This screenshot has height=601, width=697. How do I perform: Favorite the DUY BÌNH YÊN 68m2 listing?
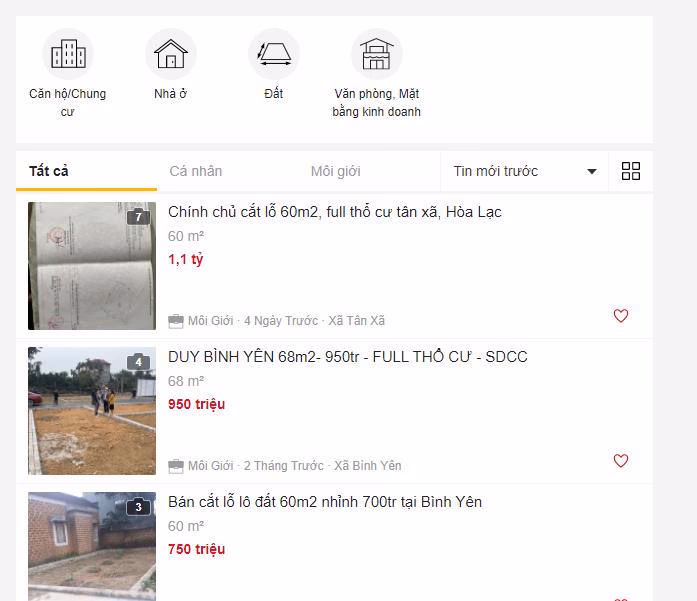point(621,461)
